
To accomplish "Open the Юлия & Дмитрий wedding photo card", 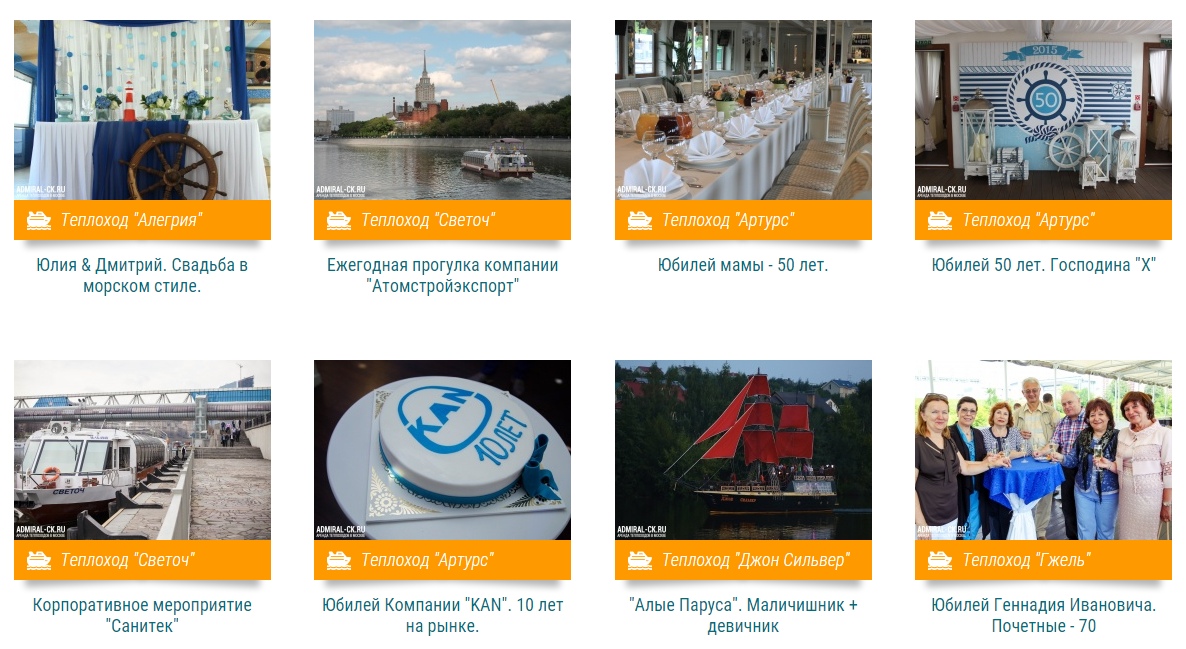I will (142, 110).
